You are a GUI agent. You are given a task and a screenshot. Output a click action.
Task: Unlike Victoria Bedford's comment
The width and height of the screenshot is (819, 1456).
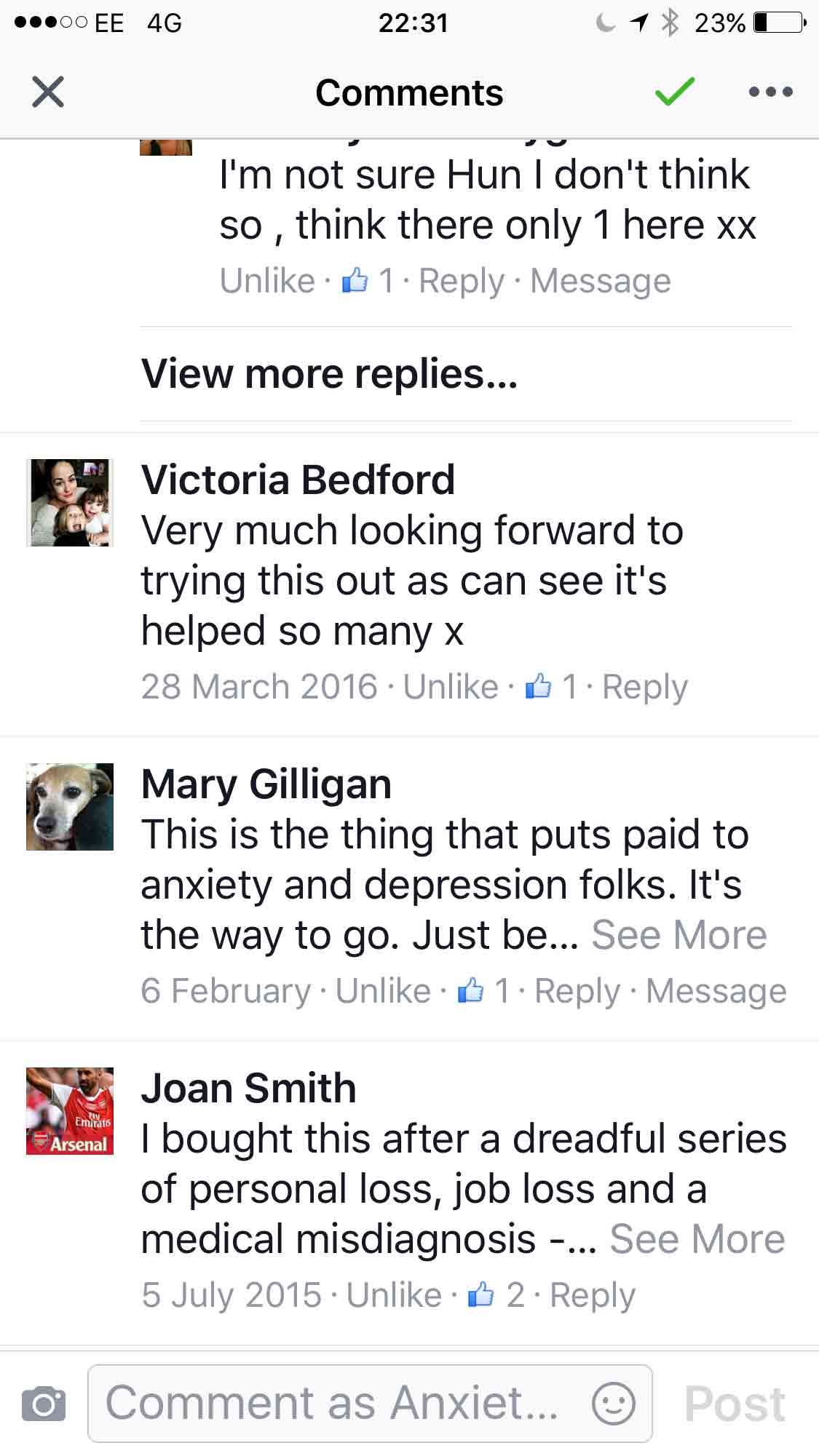[x=451, y=687]
